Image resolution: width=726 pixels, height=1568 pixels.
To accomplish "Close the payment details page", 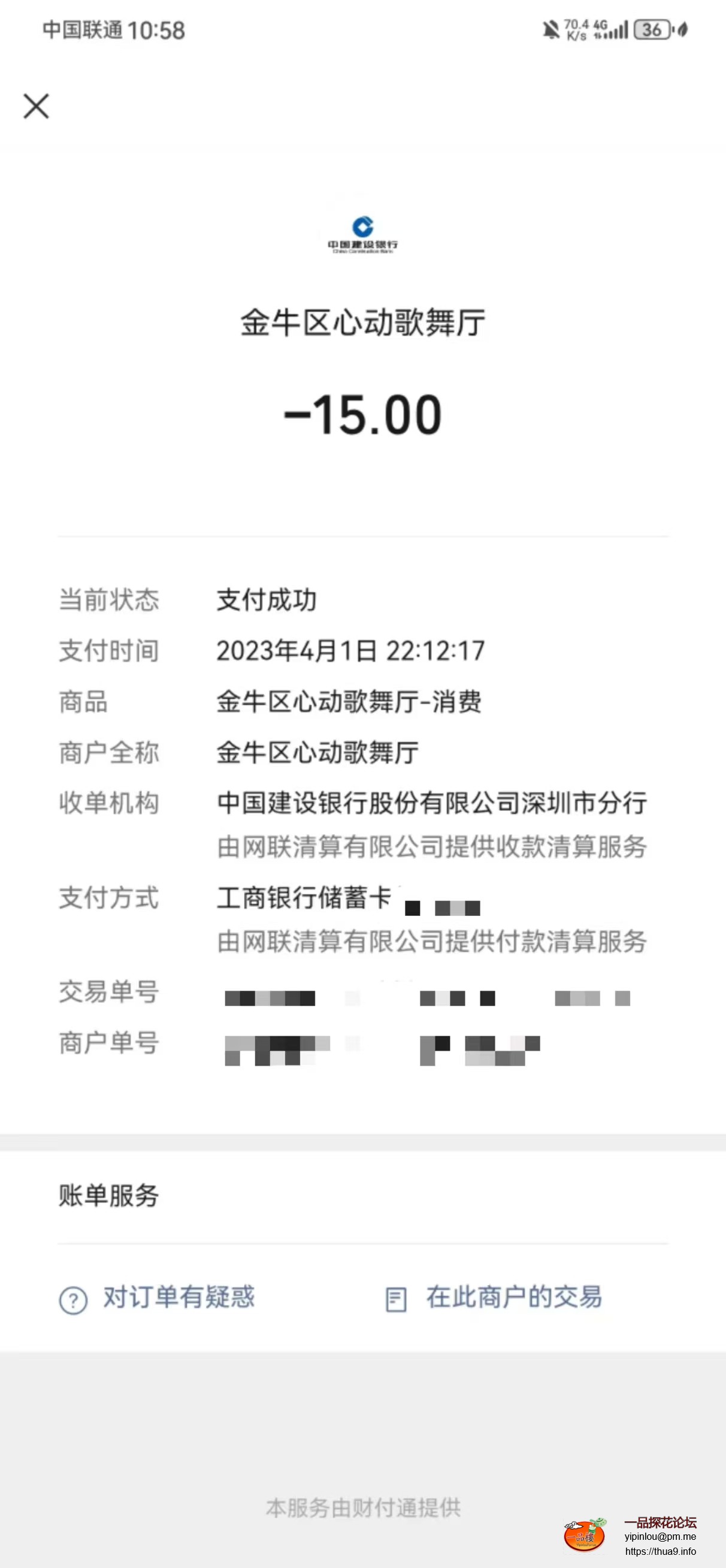I will [37, 106].
